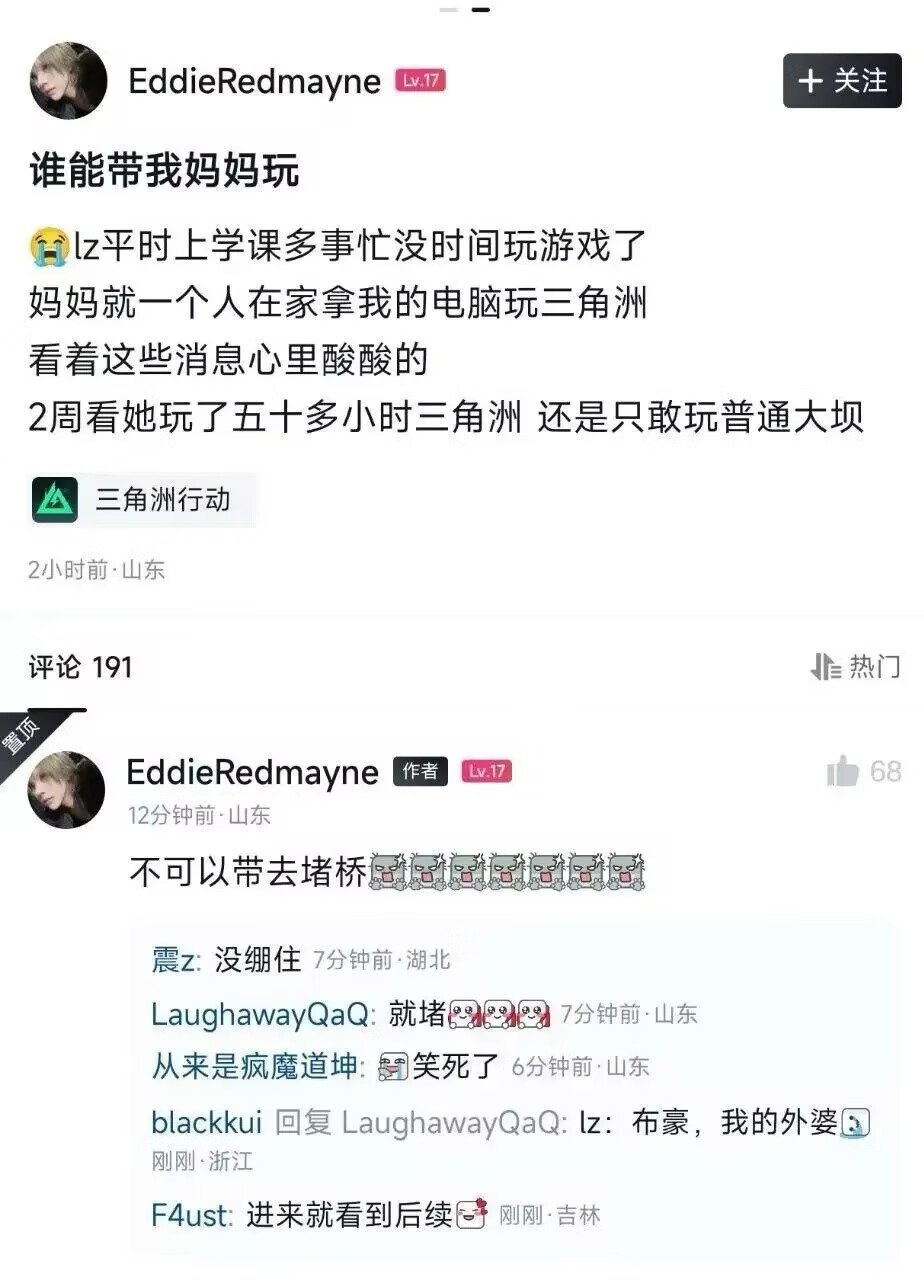
Task: Change comment sorting via 热门
Action: pyautogui.click(x=856, y=667)
